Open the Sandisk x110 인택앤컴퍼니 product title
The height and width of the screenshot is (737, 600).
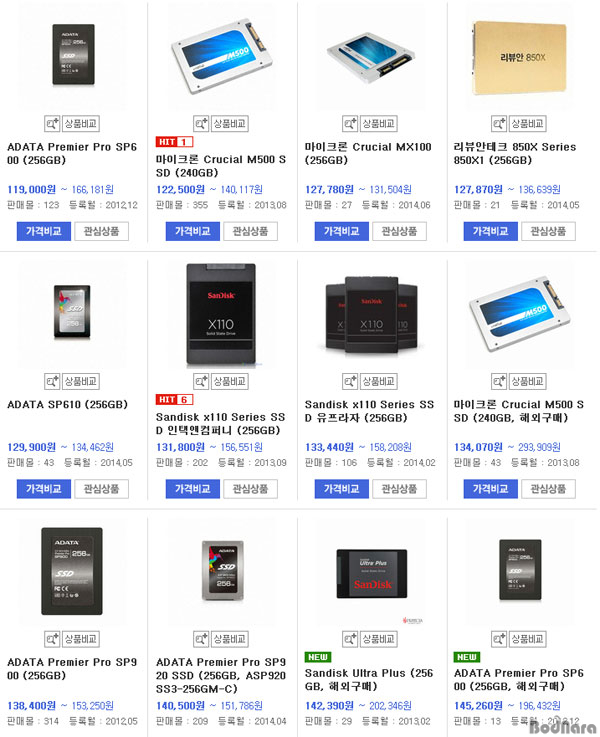[219, 422]
